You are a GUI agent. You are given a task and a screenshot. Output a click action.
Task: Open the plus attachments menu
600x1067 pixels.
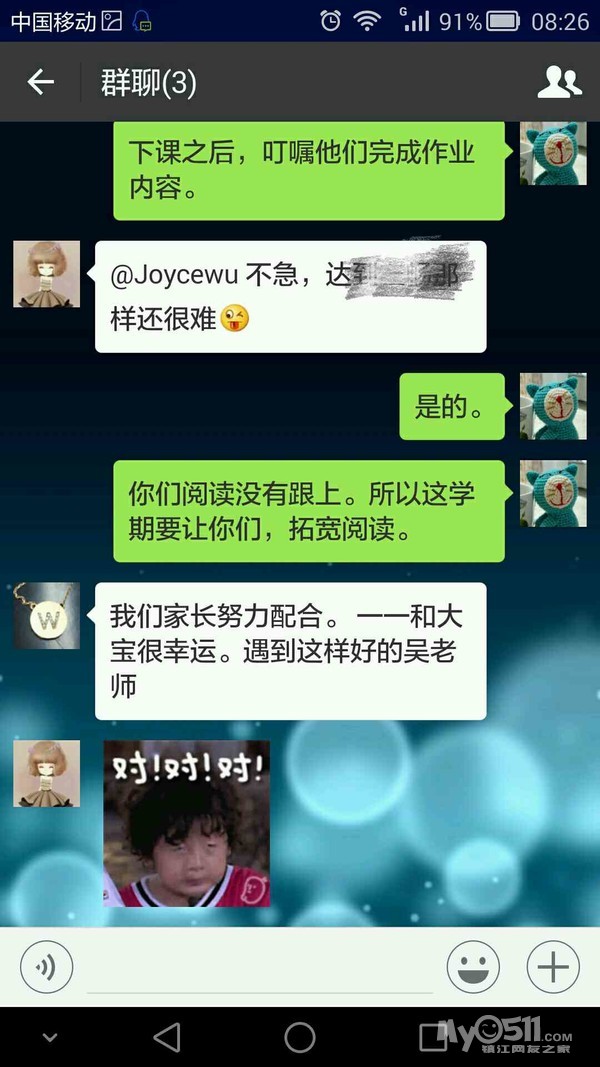[553, 966]
